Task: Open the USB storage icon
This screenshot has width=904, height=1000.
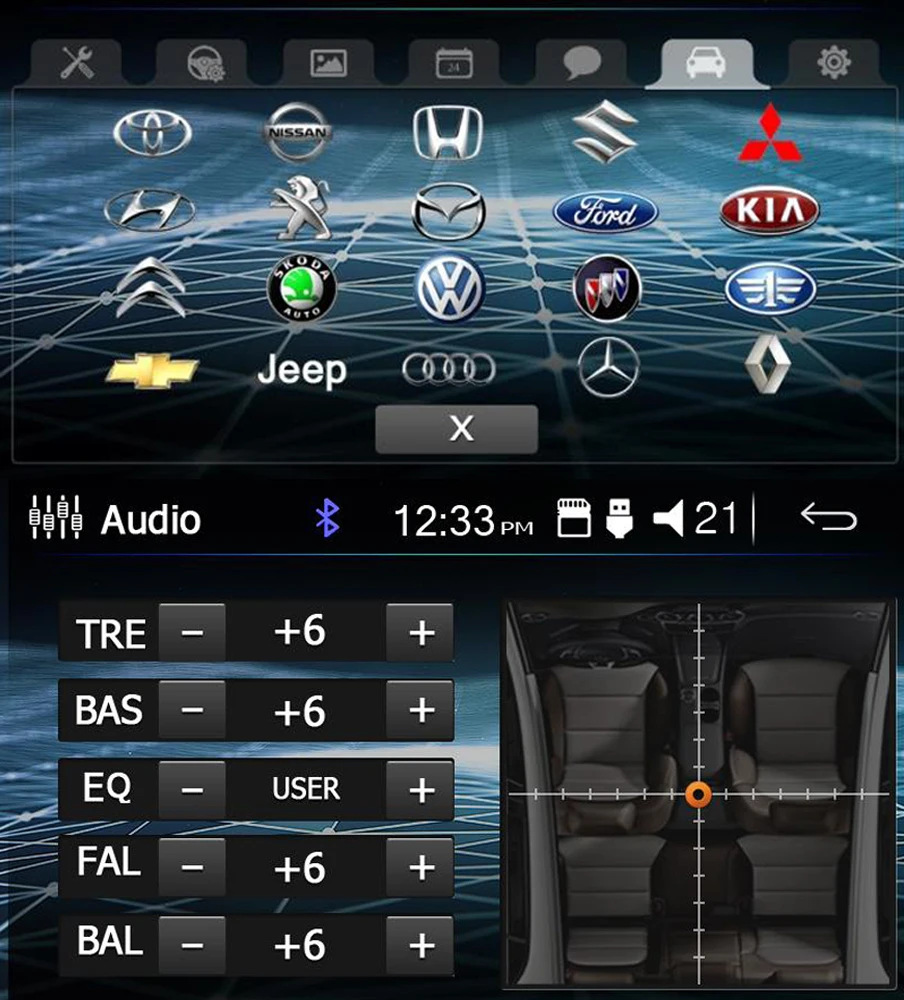Action: pos(620,517)
